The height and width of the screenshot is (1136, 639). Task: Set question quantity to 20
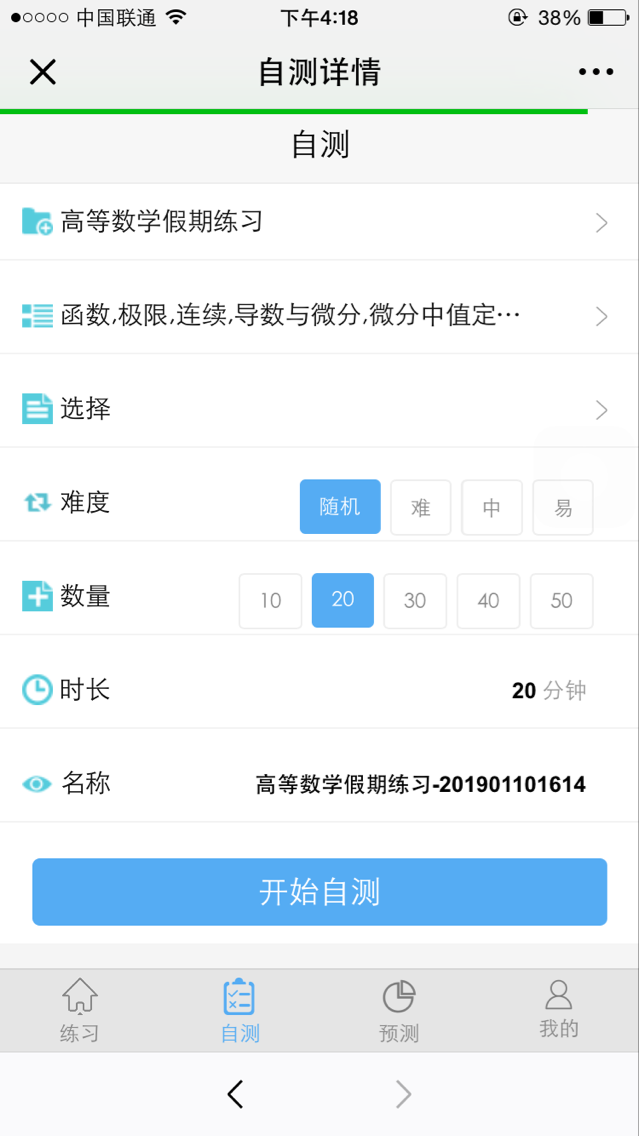(343, 600)
